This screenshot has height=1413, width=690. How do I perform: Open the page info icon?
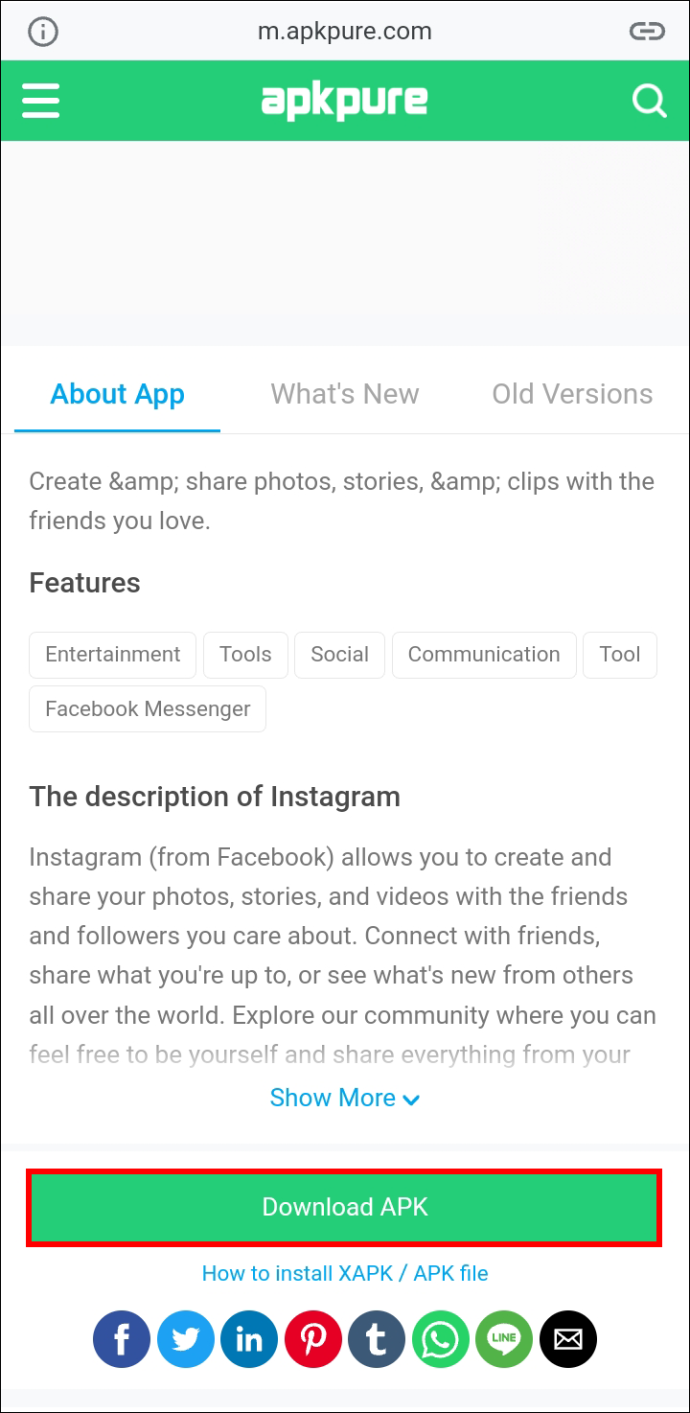[x=43, y=32]
